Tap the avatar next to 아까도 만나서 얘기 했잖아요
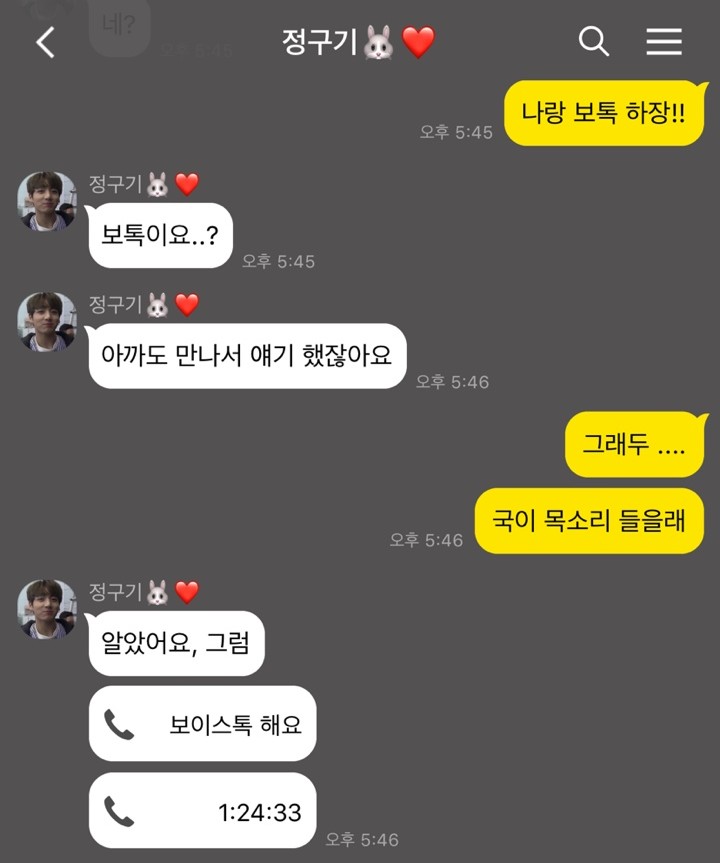The height and width of the screenshot is (863, 720). (x=47, y=321)
